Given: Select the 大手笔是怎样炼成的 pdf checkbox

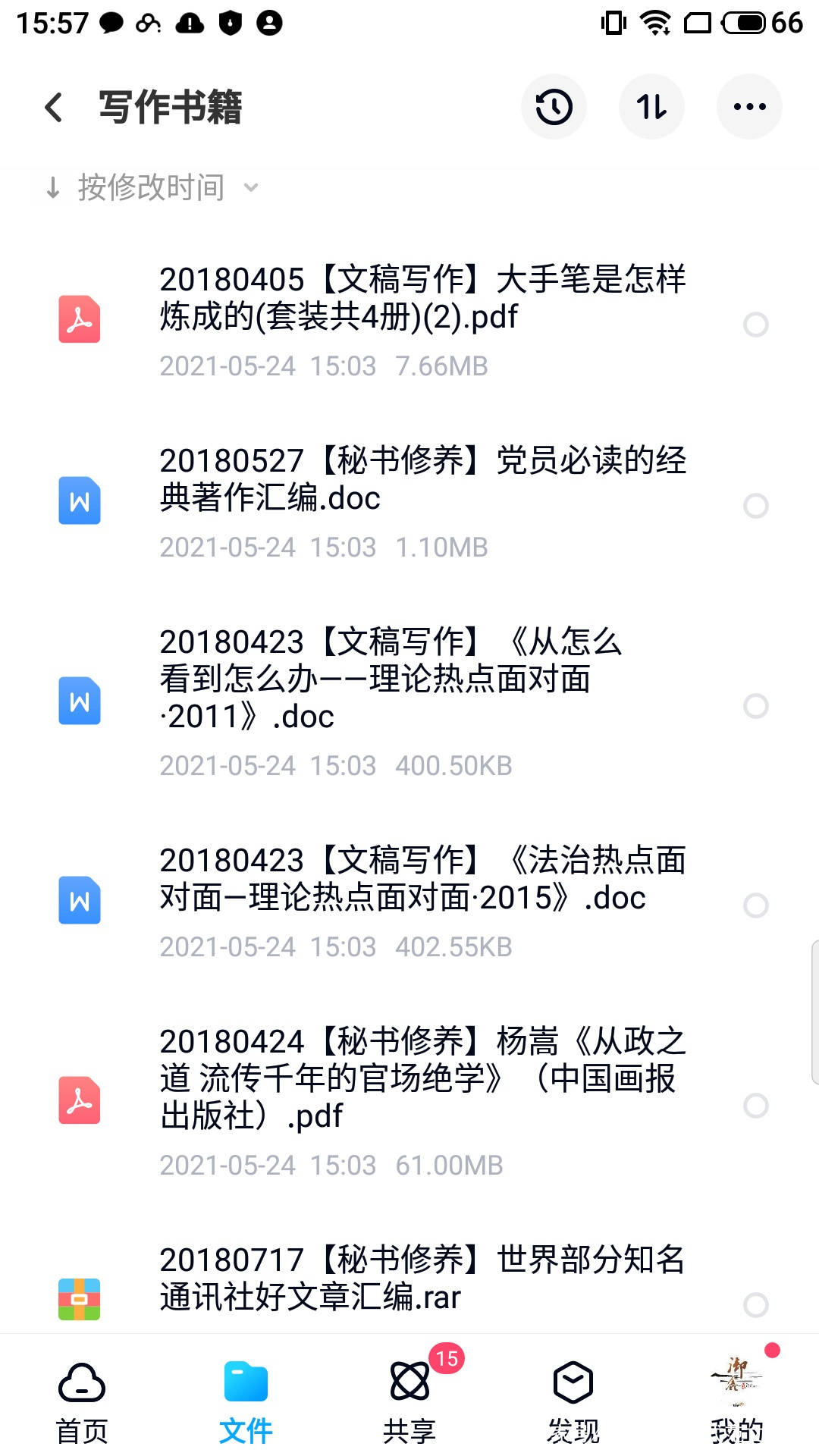Looking at the screenshot, I should point(755,325).
